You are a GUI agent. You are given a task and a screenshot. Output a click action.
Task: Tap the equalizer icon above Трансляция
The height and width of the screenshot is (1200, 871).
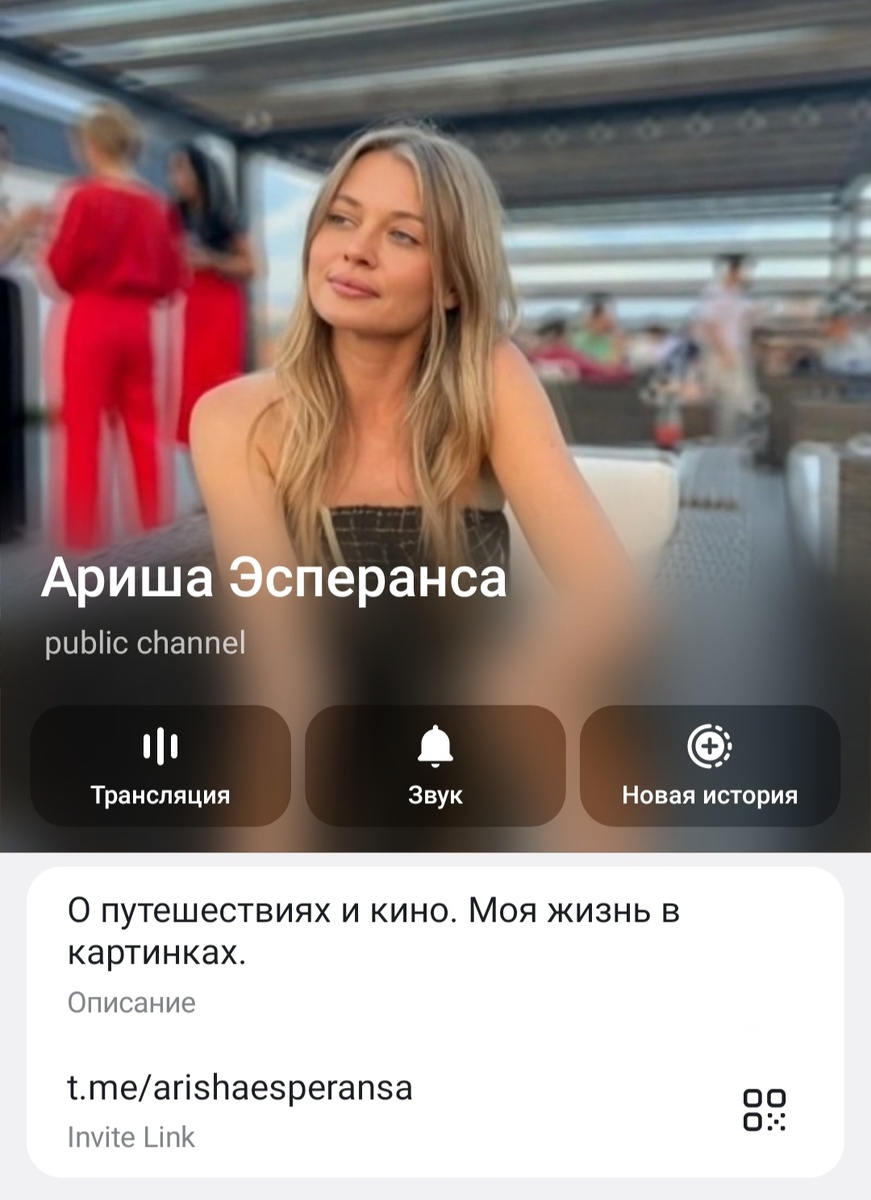160,743
